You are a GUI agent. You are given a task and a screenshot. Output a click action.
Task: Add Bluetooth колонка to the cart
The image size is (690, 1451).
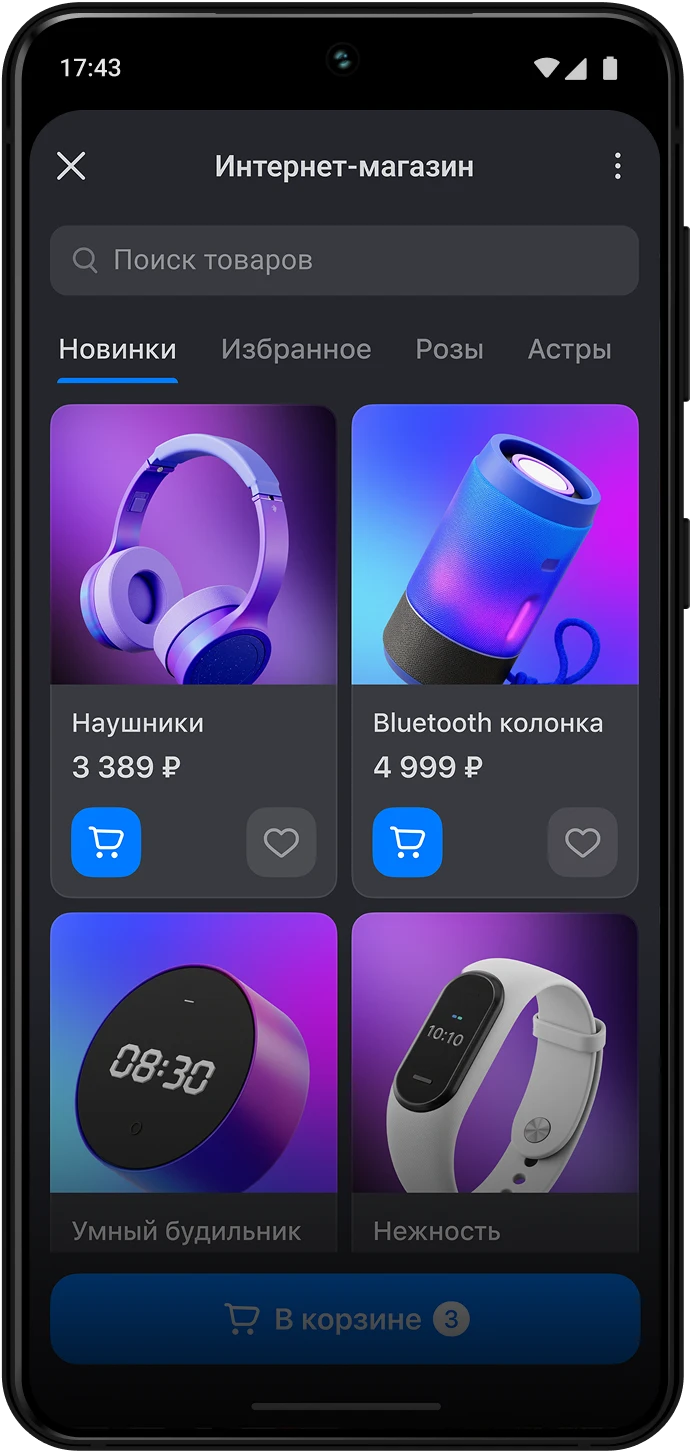[407, 842]
